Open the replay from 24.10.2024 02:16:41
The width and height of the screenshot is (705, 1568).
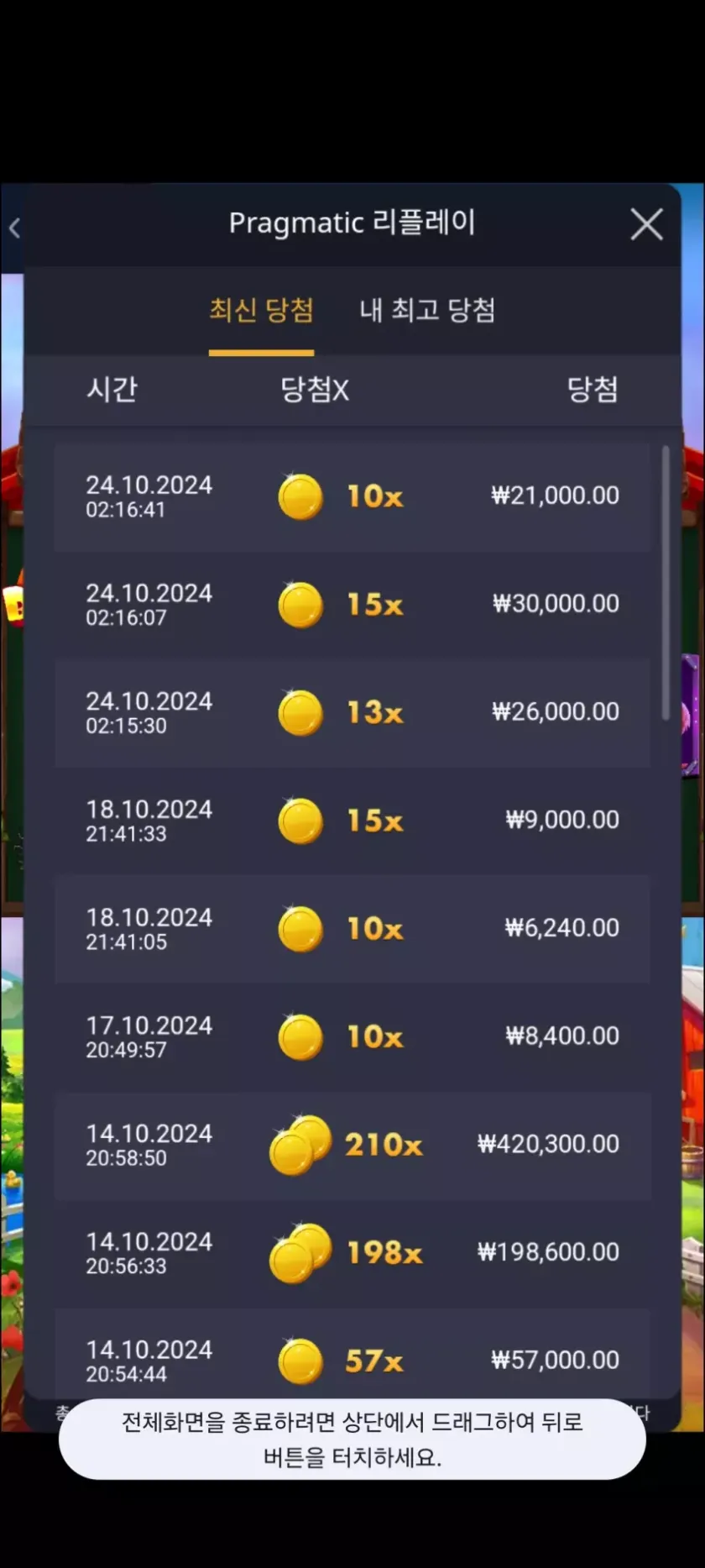pos(352,496)
